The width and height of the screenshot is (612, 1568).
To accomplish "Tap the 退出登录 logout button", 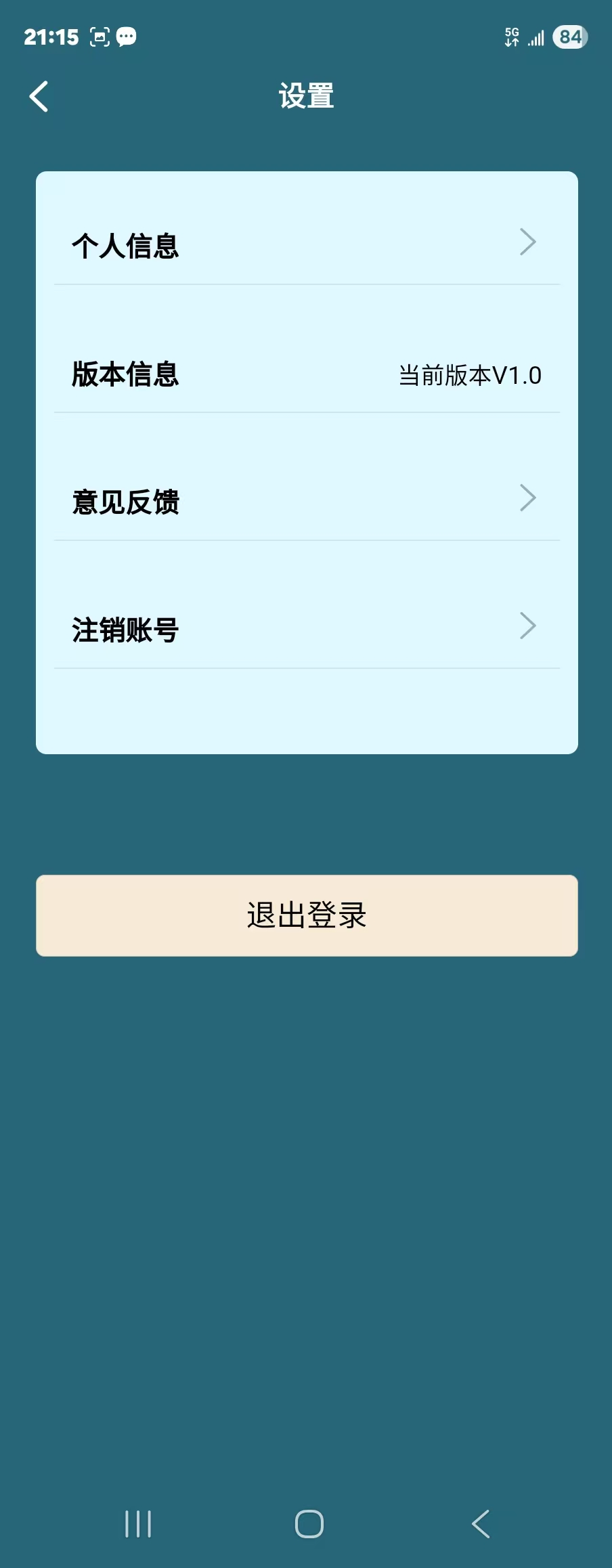I will click(306, 915).
